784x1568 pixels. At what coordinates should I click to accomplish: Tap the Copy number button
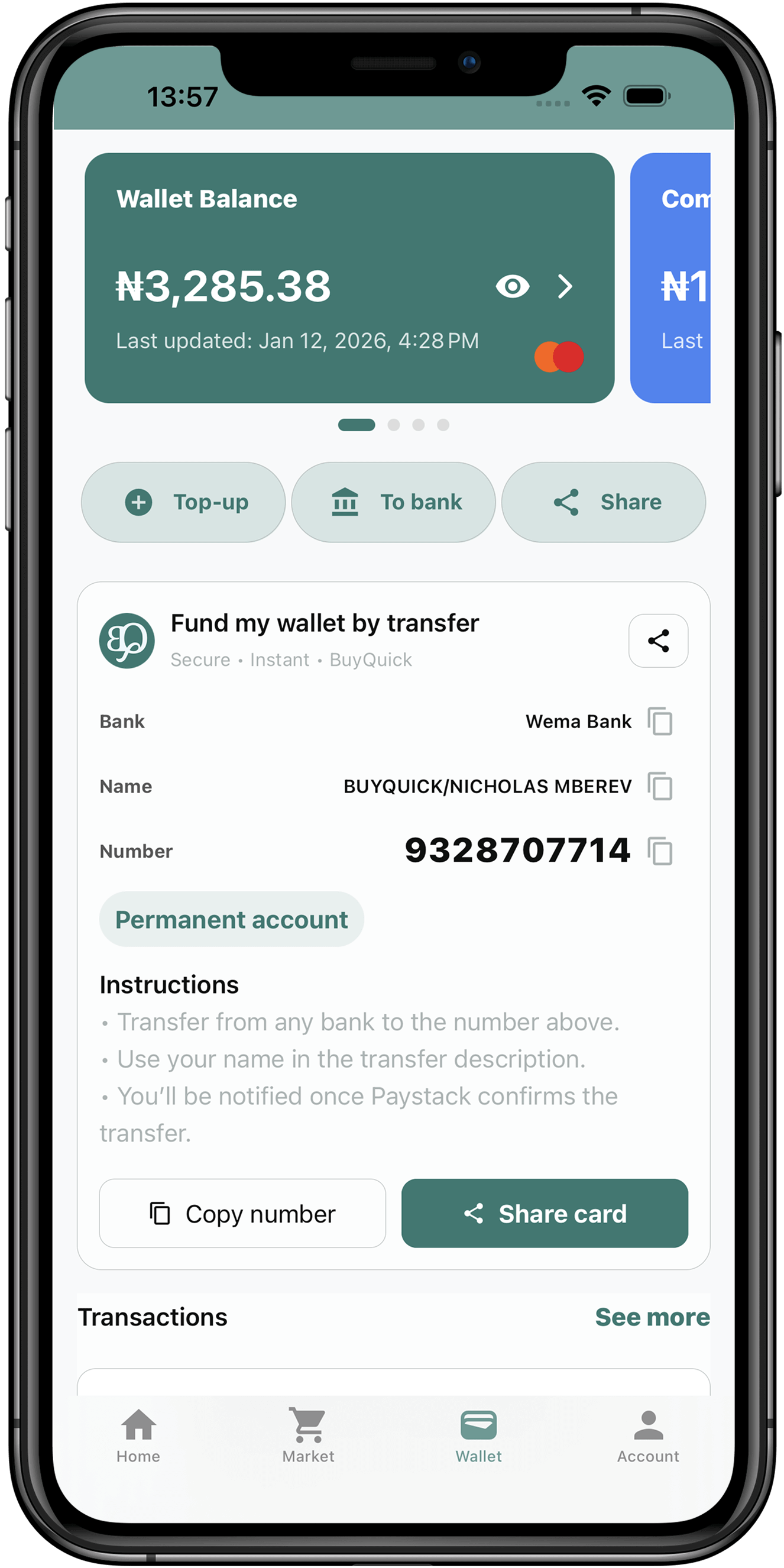[x=242, y=1214]
